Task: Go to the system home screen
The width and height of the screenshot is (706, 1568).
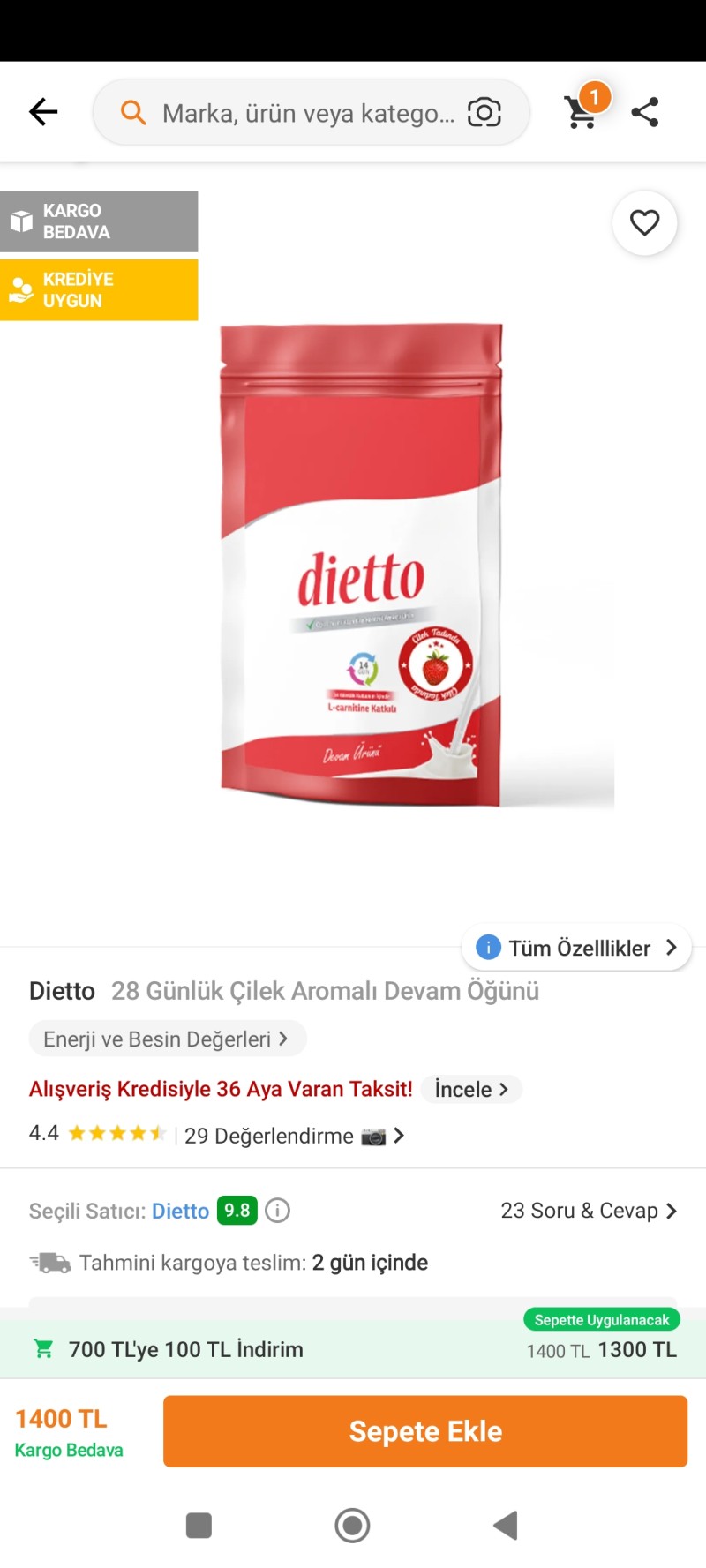Action: pos(352,1525)
